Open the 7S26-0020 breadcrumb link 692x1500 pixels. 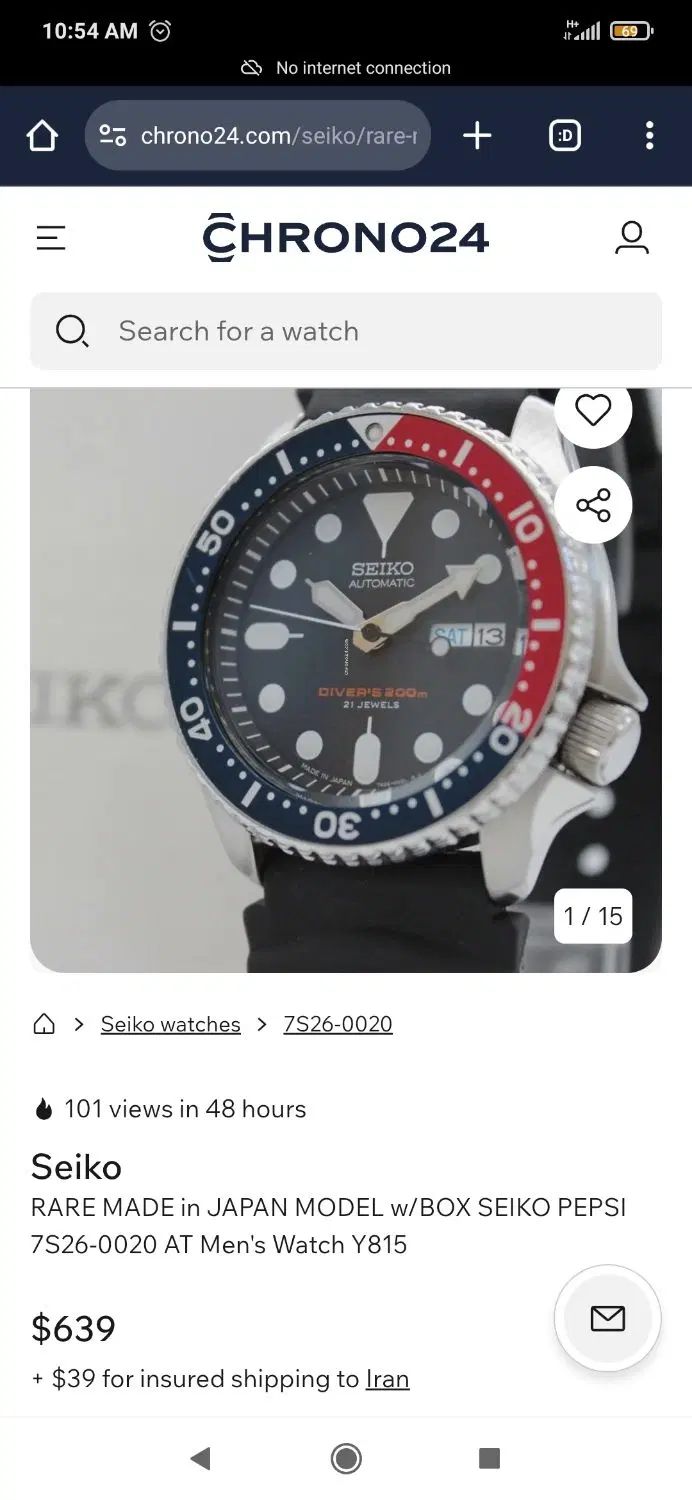[338, 1024]
